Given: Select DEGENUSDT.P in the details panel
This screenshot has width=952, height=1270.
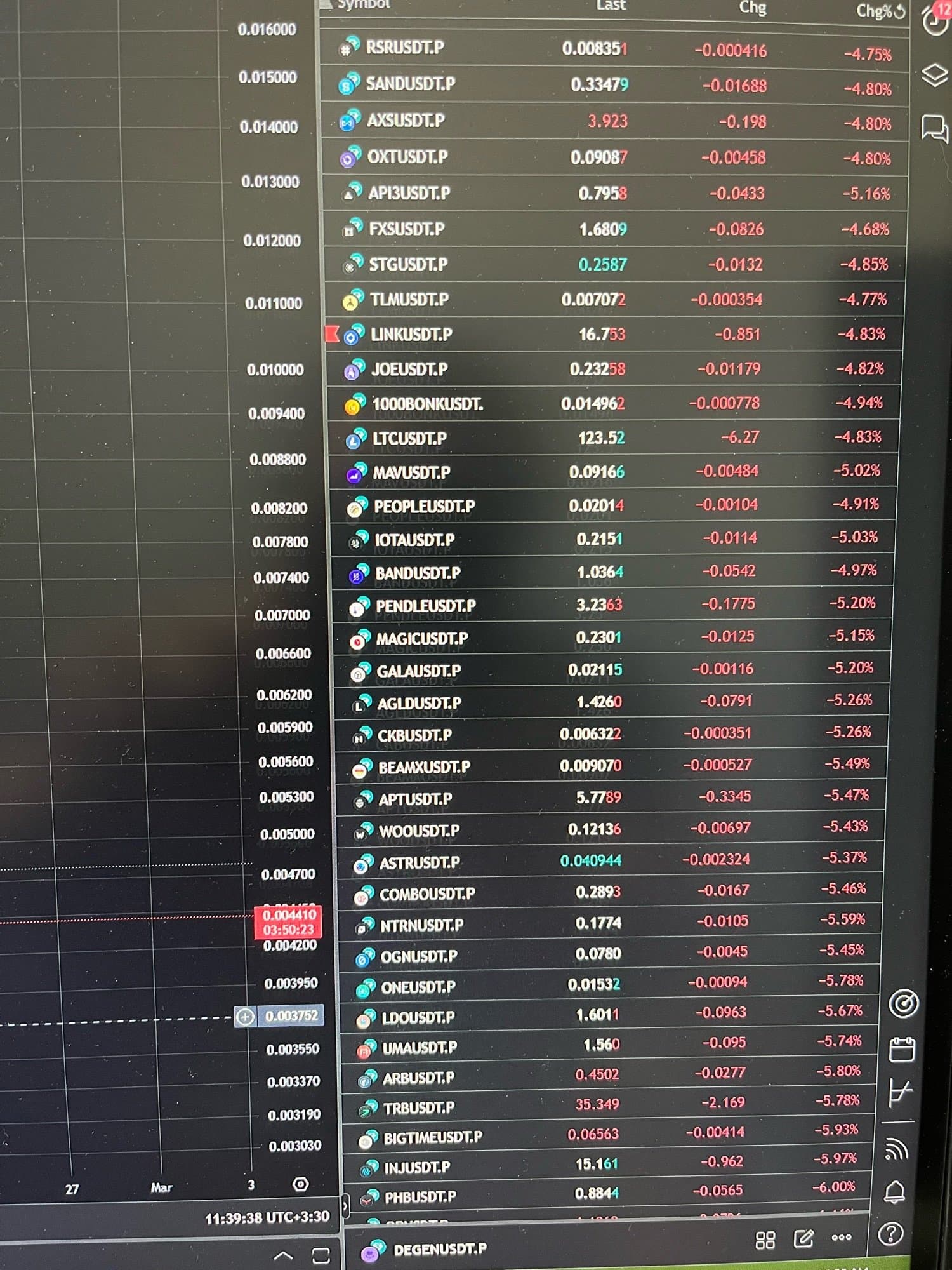Looking at the screenshot, I should pyautogui.click(x=439, y=1249).
